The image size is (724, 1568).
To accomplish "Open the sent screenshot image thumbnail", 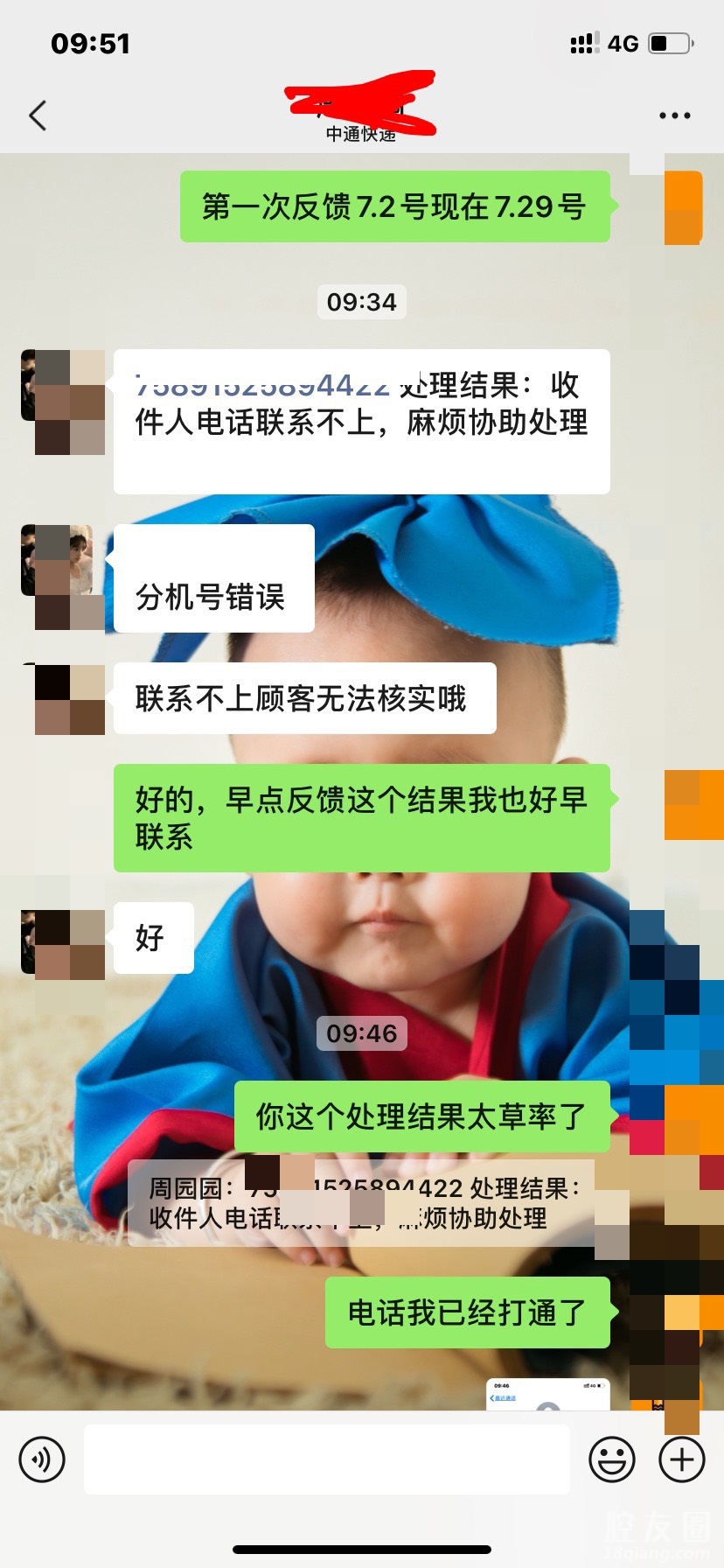I will tap(547, 1394).
